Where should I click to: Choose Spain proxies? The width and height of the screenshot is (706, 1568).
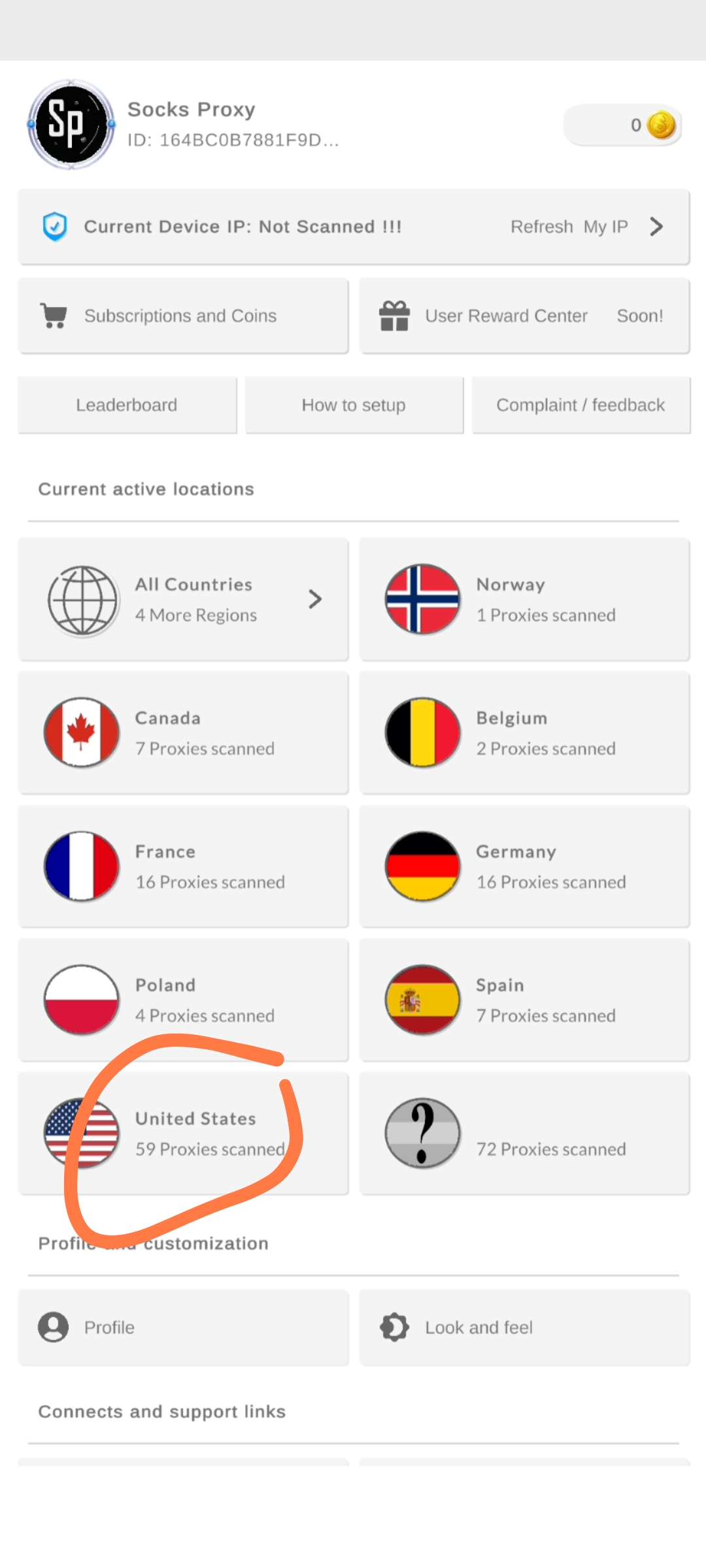[524, 1000]
